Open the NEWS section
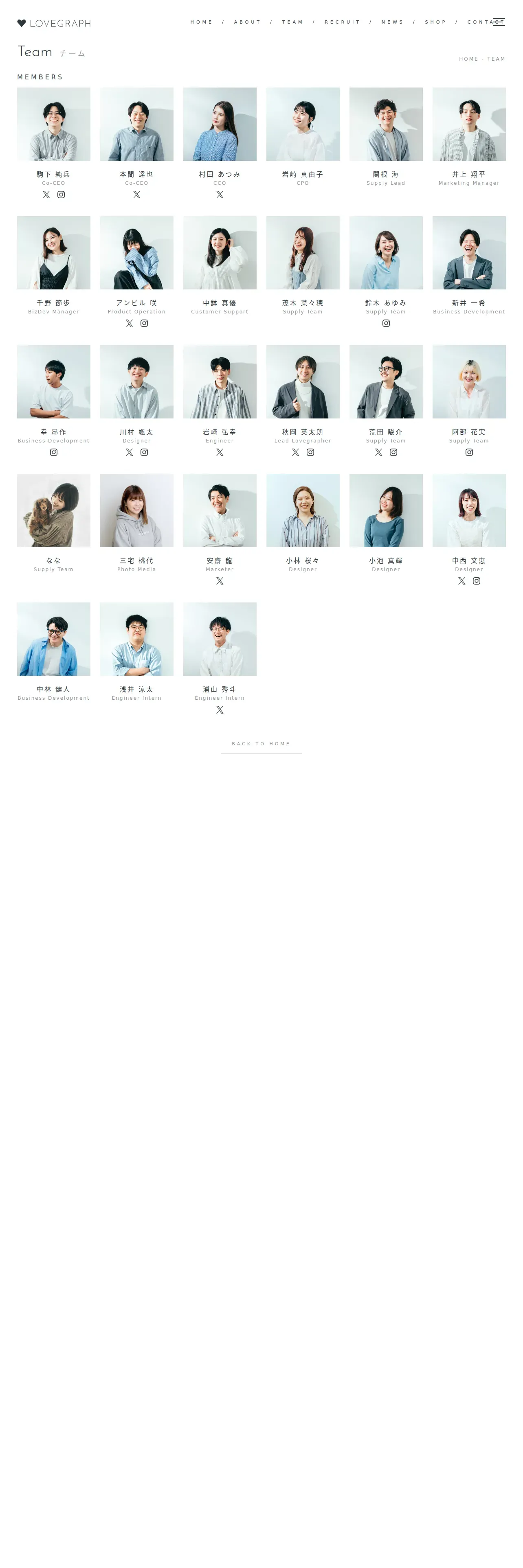This screenshot has width=523, height=1568. [393, 22]
